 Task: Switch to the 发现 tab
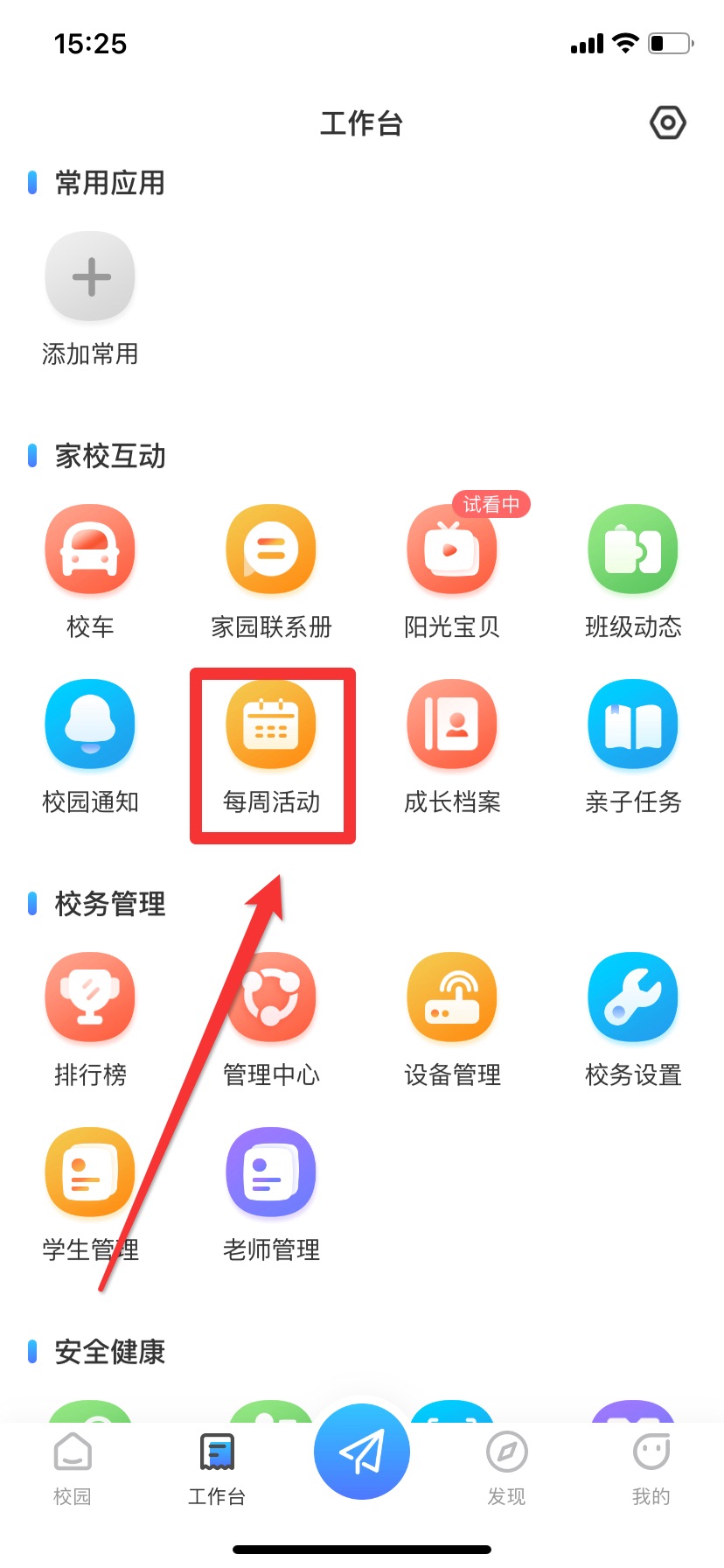(506, 1468)
